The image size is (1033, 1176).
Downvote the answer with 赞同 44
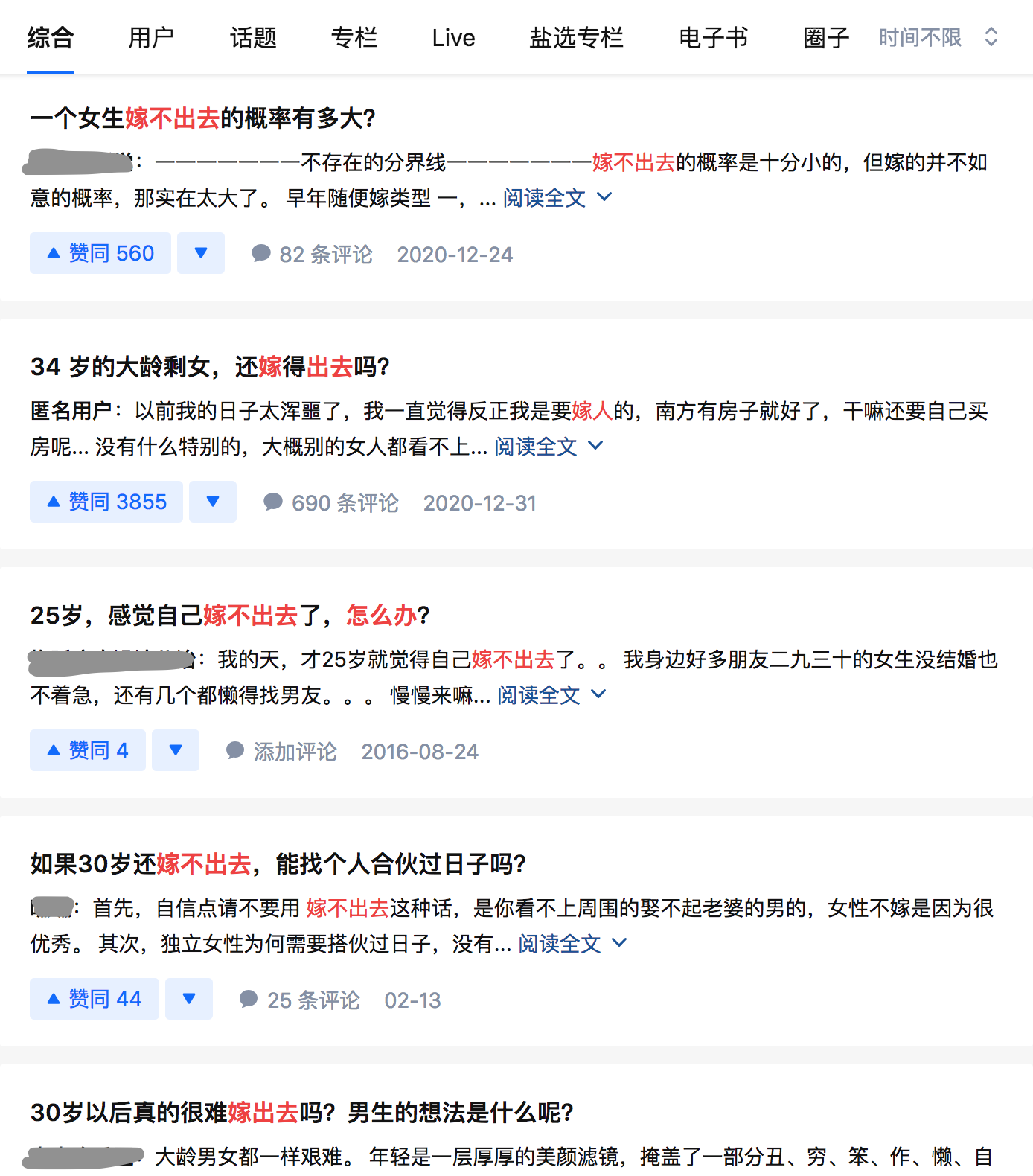[189, 999]
